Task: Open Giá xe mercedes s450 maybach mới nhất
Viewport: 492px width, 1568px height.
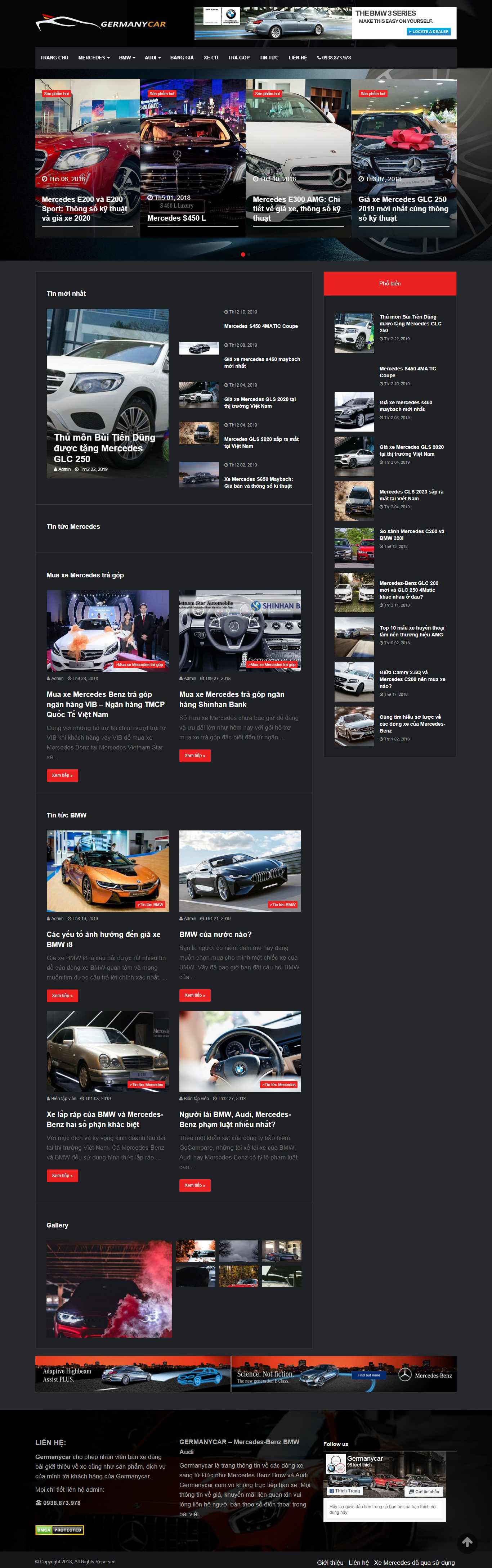Action: point(262,363)
